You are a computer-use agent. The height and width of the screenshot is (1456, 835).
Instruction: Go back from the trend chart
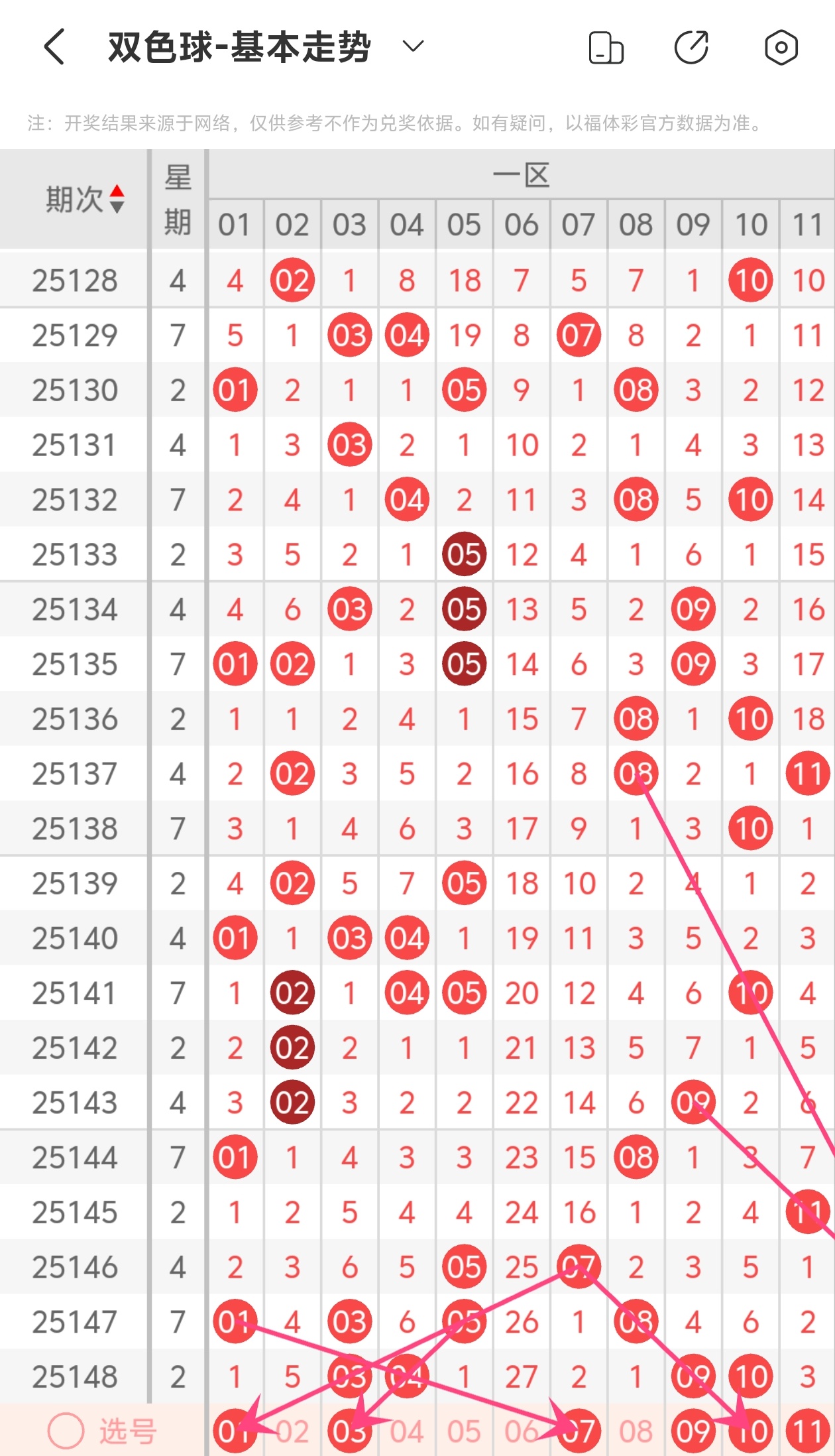coord(54,47)
